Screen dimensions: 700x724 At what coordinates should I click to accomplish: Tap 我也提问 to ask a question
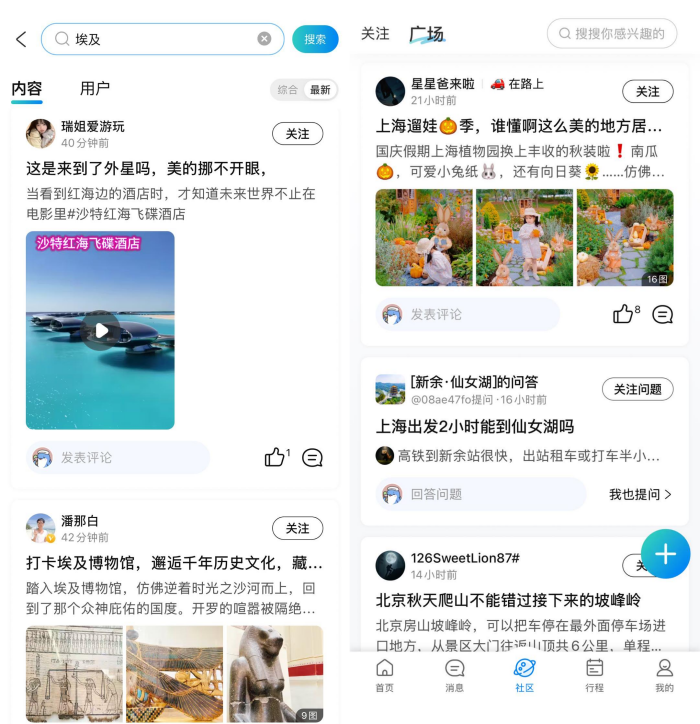pos(640,494)
